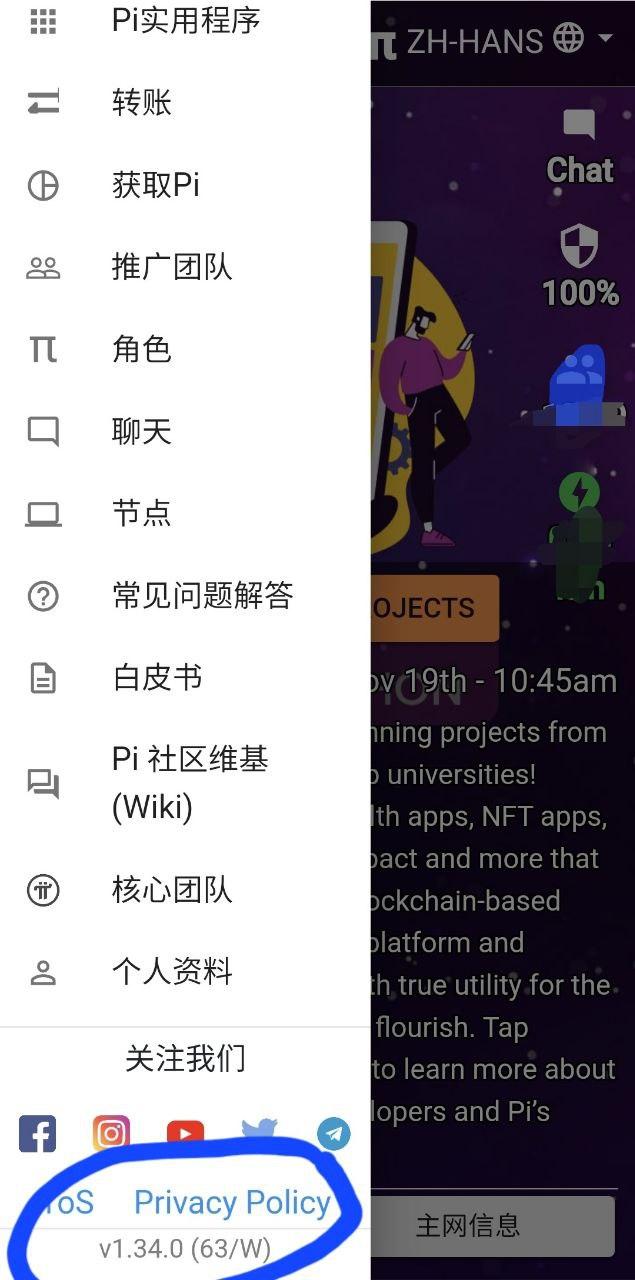Open Pi实用程序 menu item

click(186, 21)
